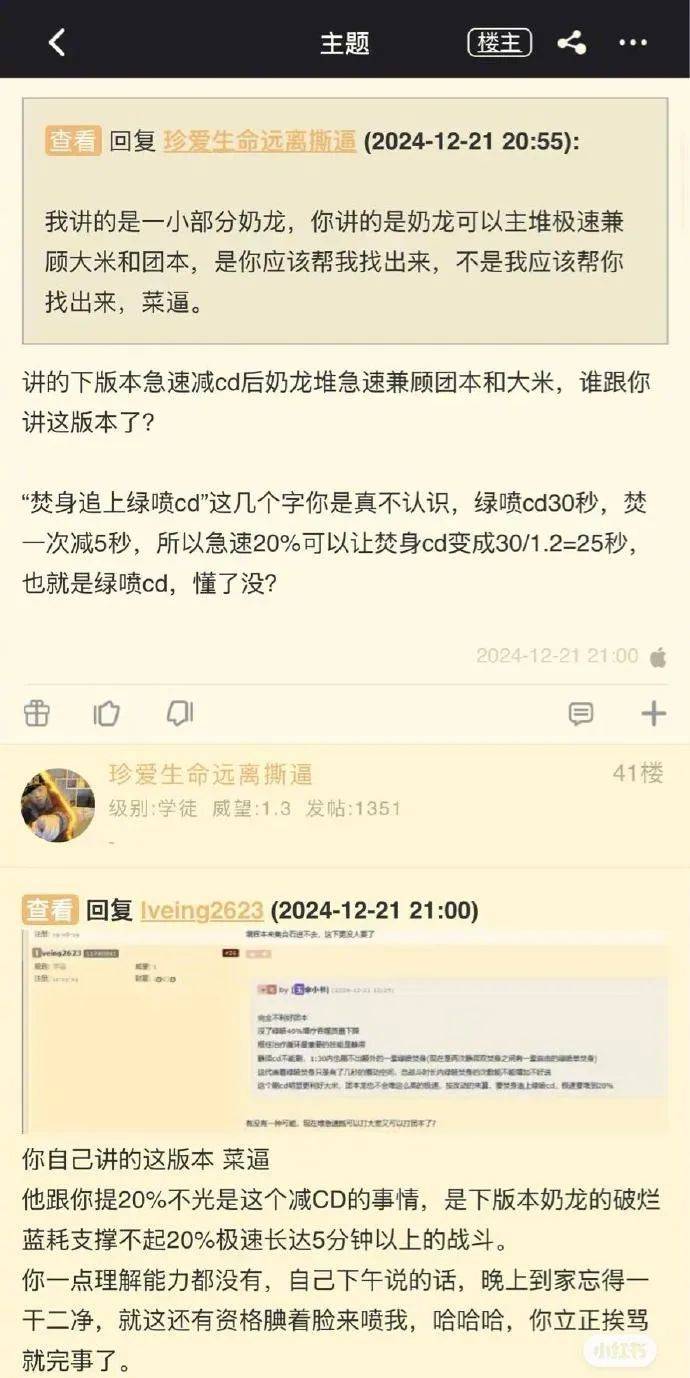690x1378 pixels.
Task: Downvote the post with thumbs down
Action: (x=180, y=713)
